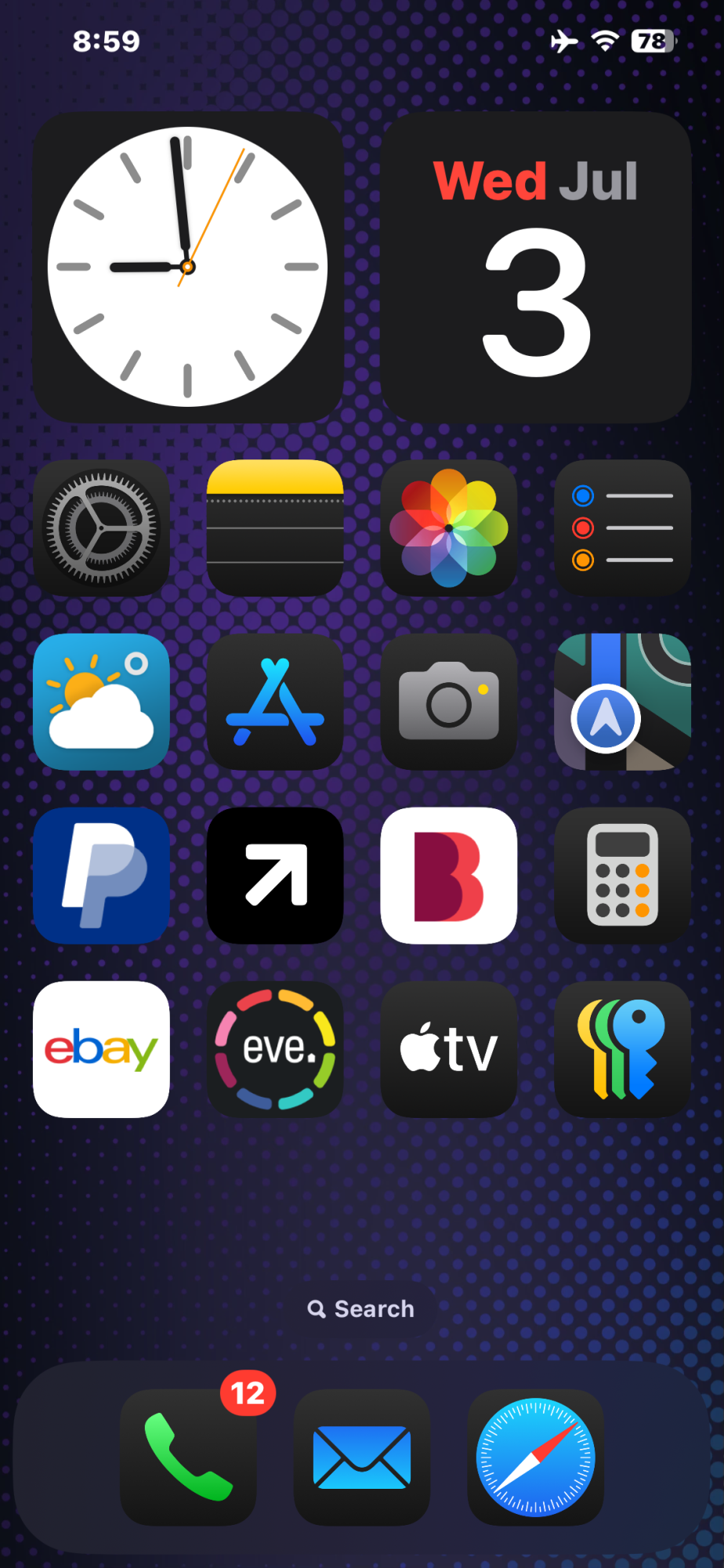Open the clock widget
This screenshot has height=1568, width=724.
pos(188,267)
